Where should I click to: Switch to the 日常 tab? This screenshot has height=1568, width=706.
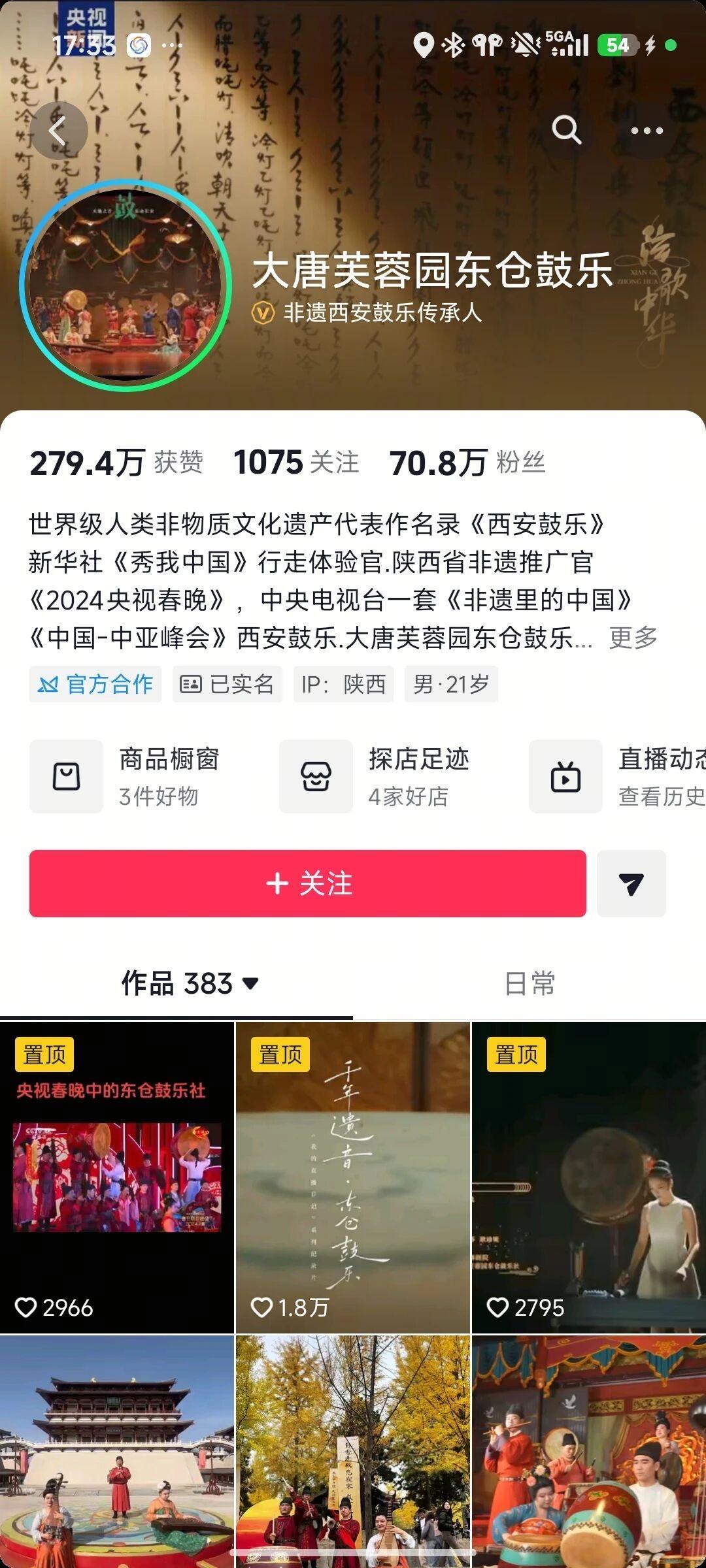click(x=529, y=983)
